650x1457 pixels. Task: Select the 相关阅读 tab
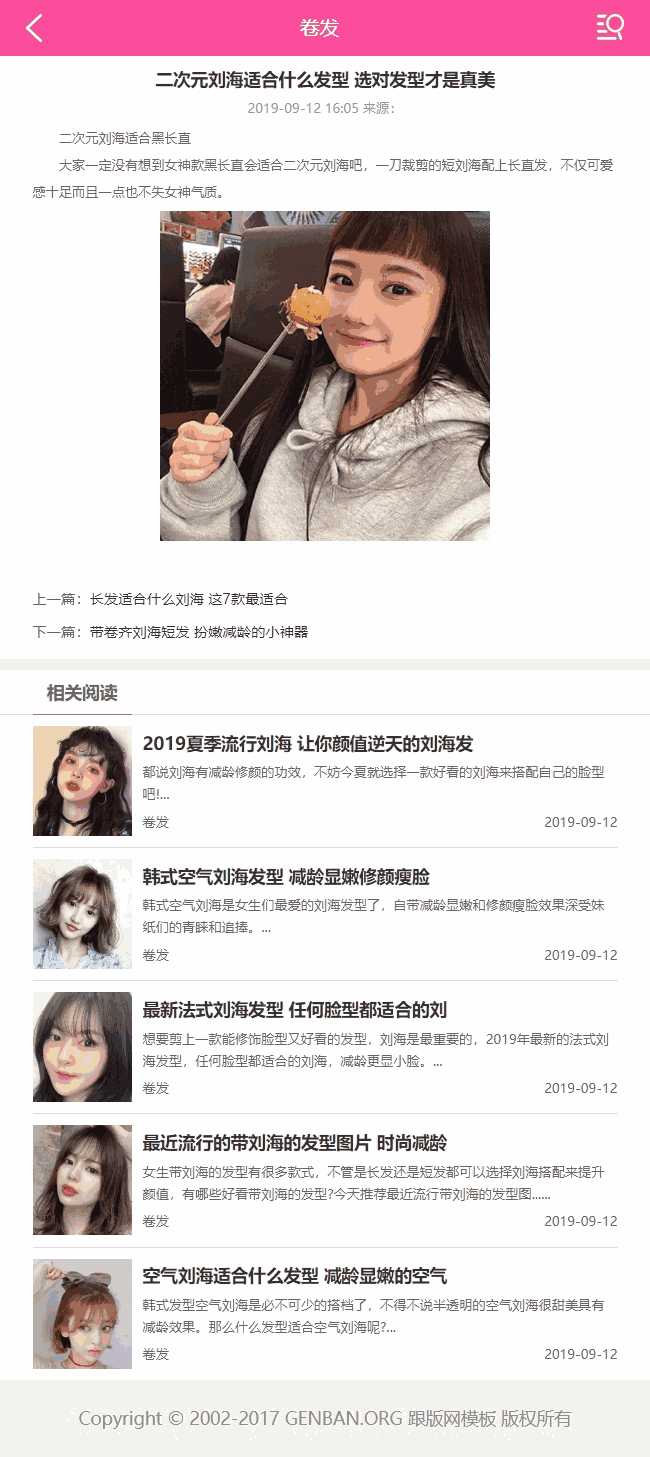click(x=82, y=693)
